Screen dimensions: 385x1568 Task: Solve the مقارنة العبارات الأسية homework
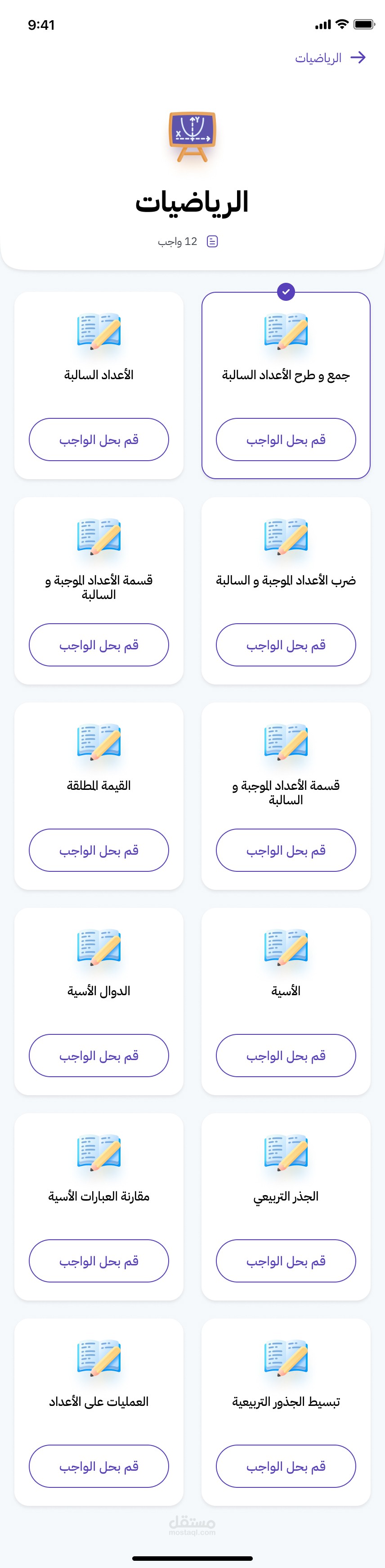98,1260
